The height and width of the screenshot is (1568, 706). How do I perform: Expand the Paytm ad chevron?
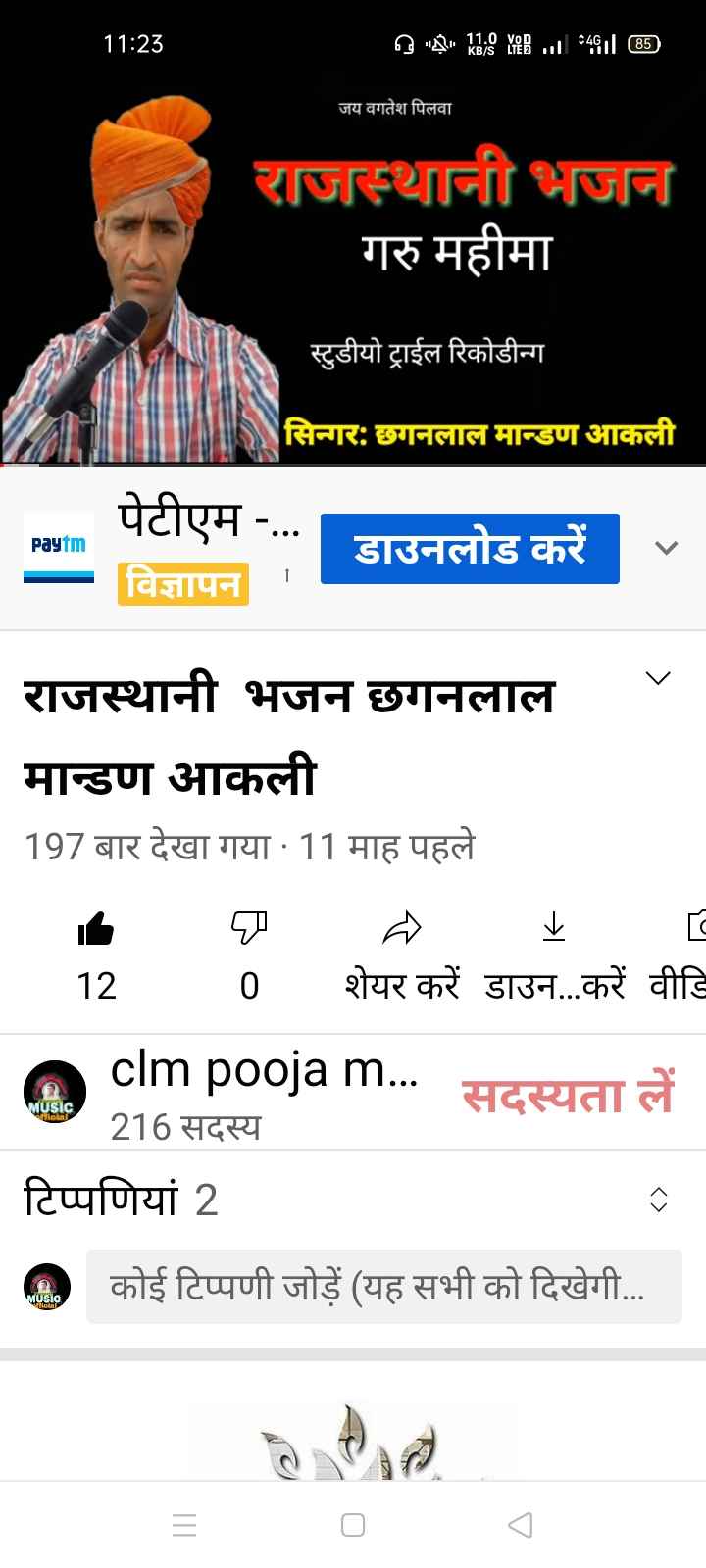click(x=666, y=548)
